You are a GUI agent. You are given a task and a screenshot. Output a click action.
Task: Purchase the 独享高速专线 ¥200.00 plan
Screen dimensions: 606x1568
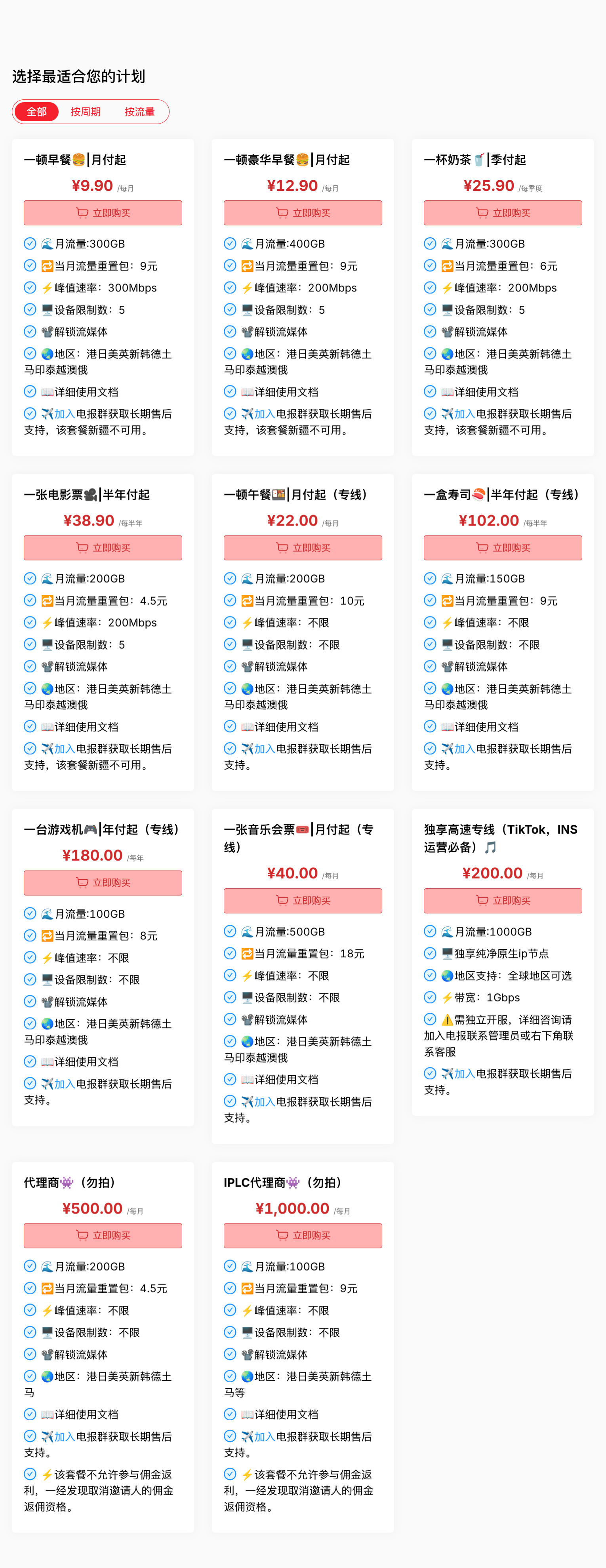pyautogui.click(x=503, y=900)
